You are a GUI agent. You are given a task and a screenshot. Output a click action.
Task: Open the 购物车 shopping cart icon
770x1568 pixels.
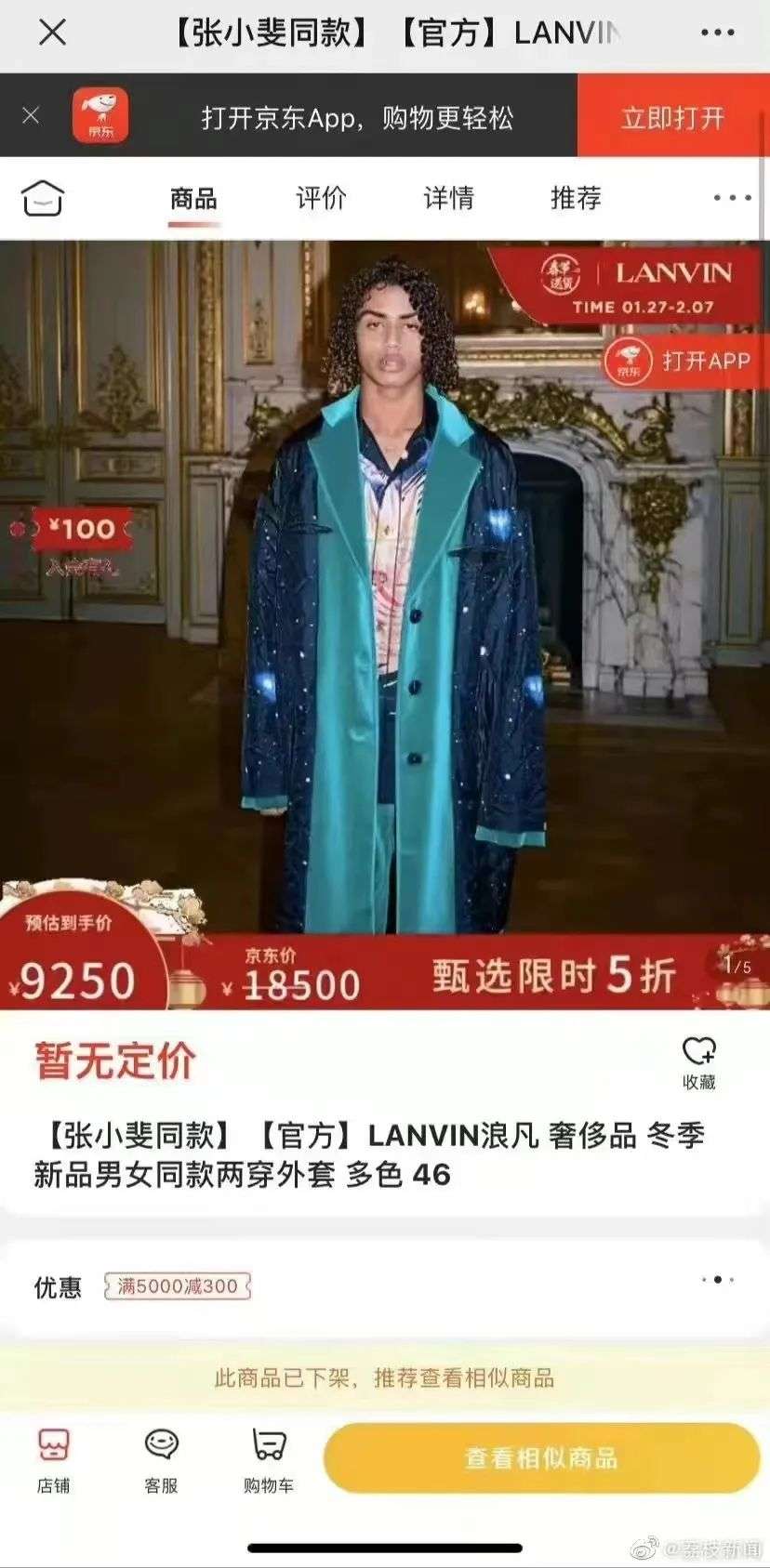coord(269,1457)
